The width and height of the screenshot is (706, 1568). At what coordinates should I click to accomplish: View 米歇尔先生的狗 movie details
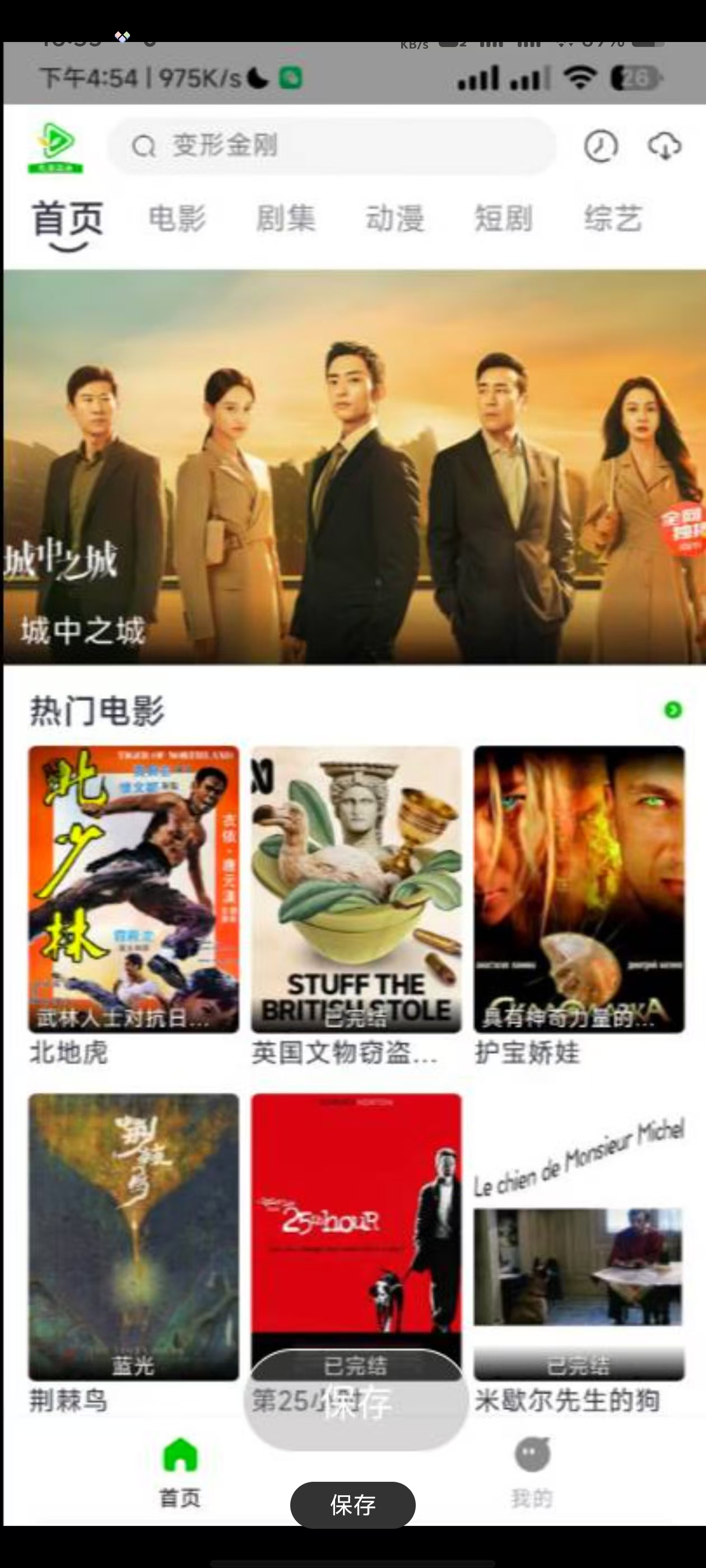(x=579, y=1236)
